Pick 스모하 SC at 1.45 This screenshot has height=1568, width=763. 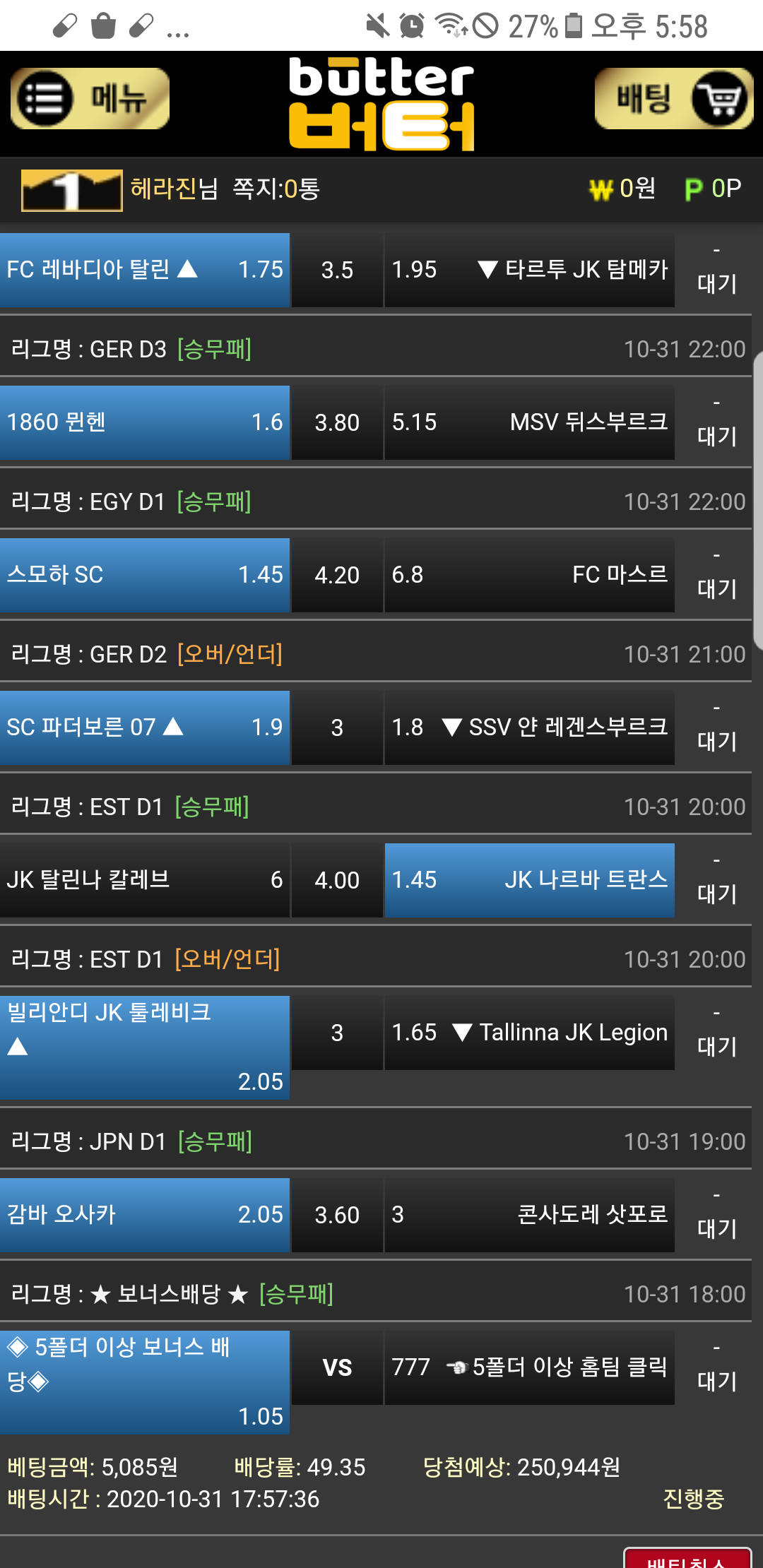point(145,575)
